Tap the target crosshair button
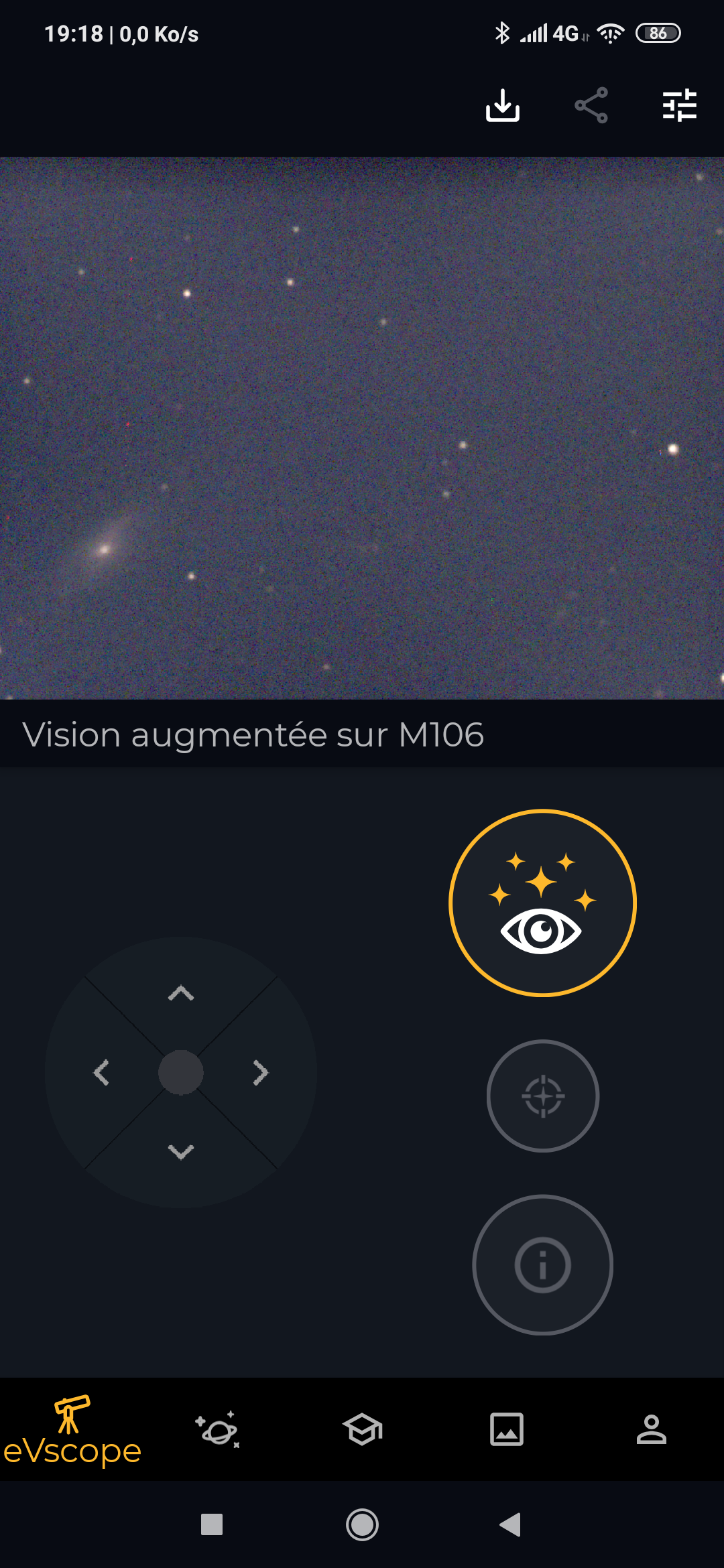The width and height of the screenshot is (724, 1568). click(x=543, y=1096)
